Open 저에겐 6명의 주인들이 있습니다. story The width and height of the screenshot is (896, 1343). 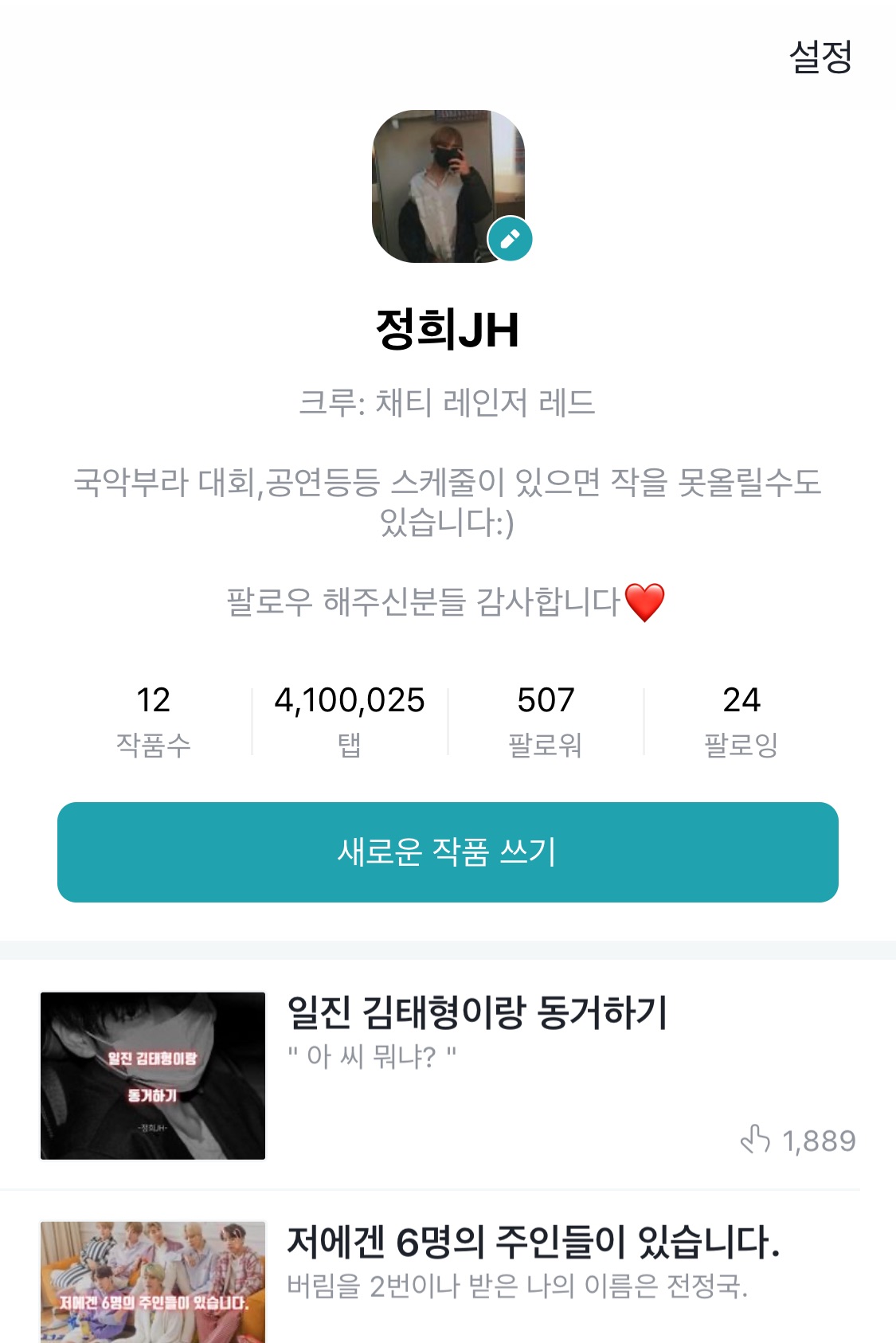pos(532,1243)
